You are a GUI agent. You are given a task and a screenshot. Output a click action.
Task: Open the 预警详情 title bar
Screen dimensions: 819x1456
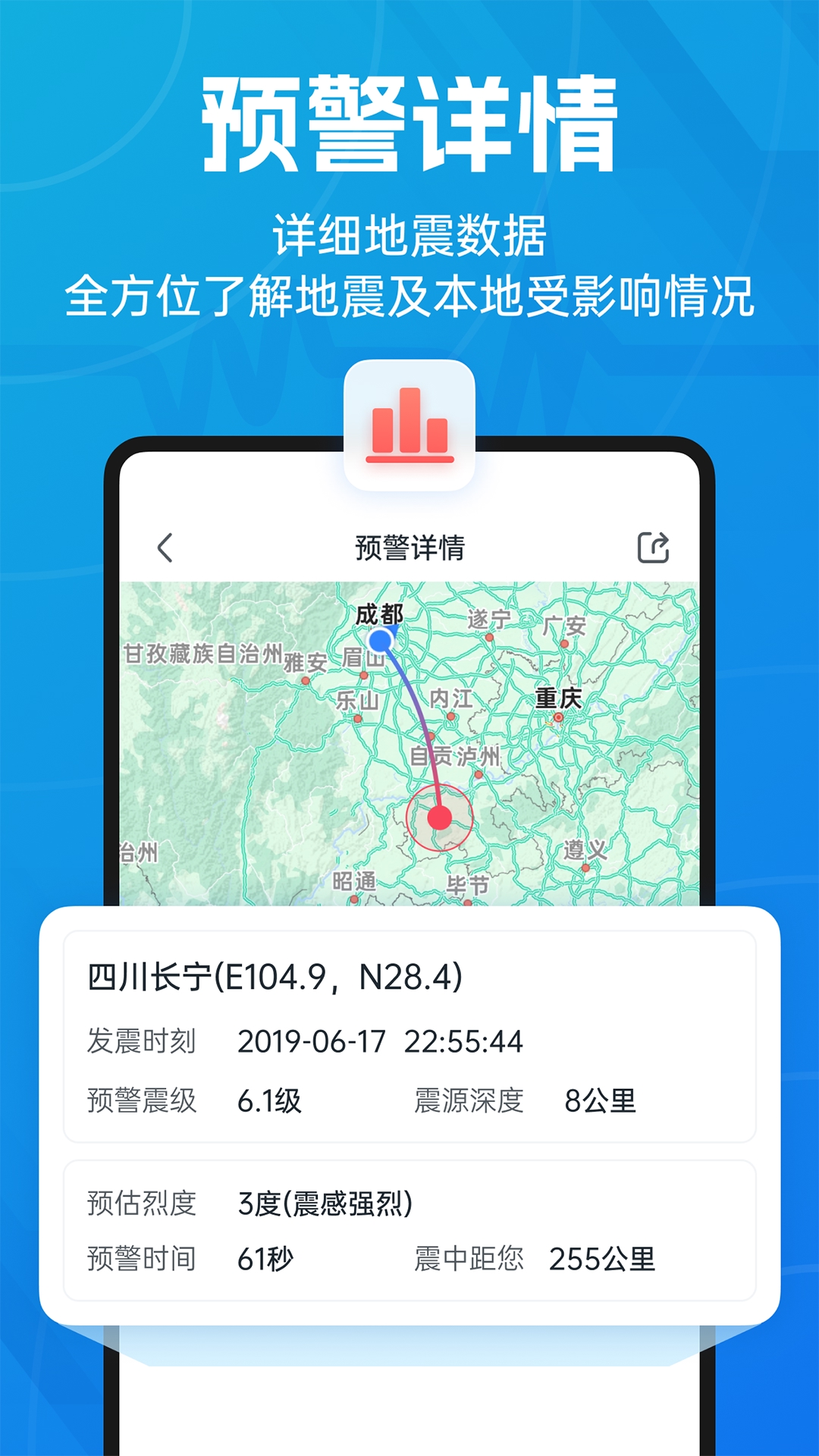409,548
